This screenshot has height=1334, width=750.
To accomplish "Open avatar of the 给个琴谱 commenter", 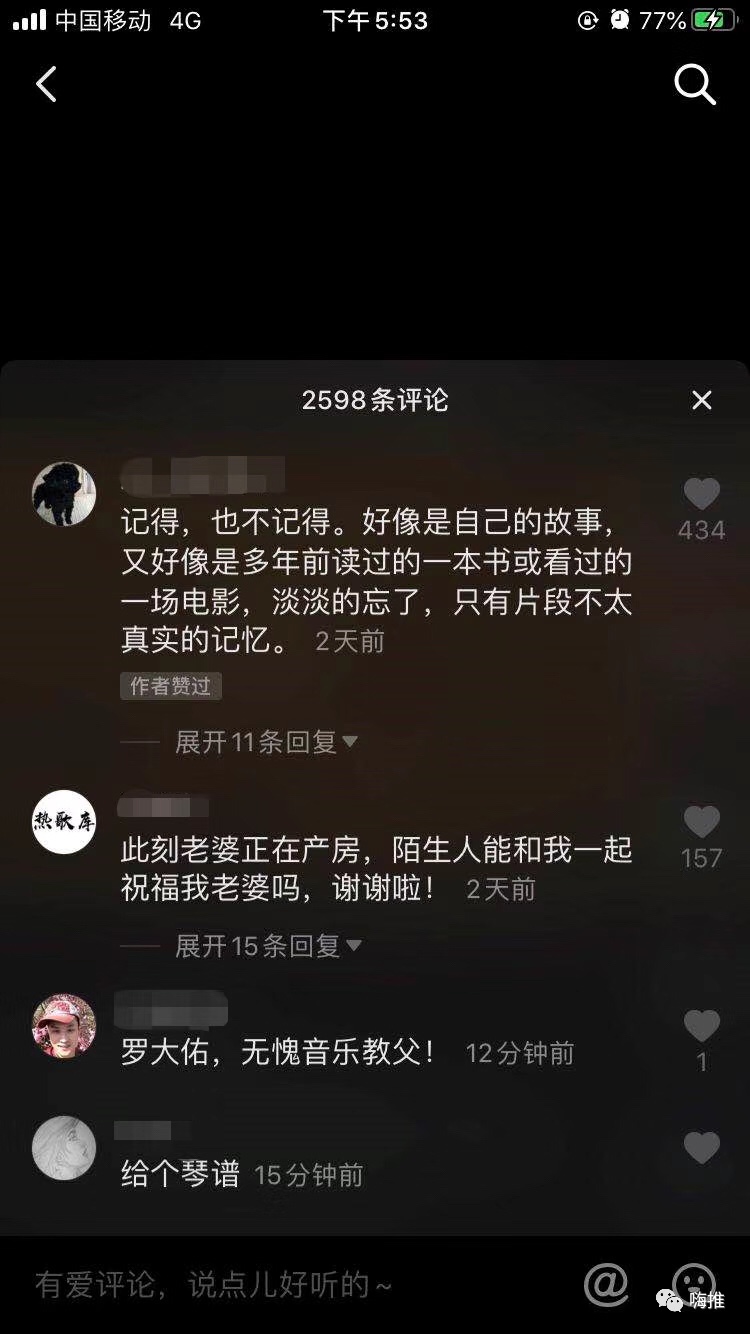I will pos(64,1148).
